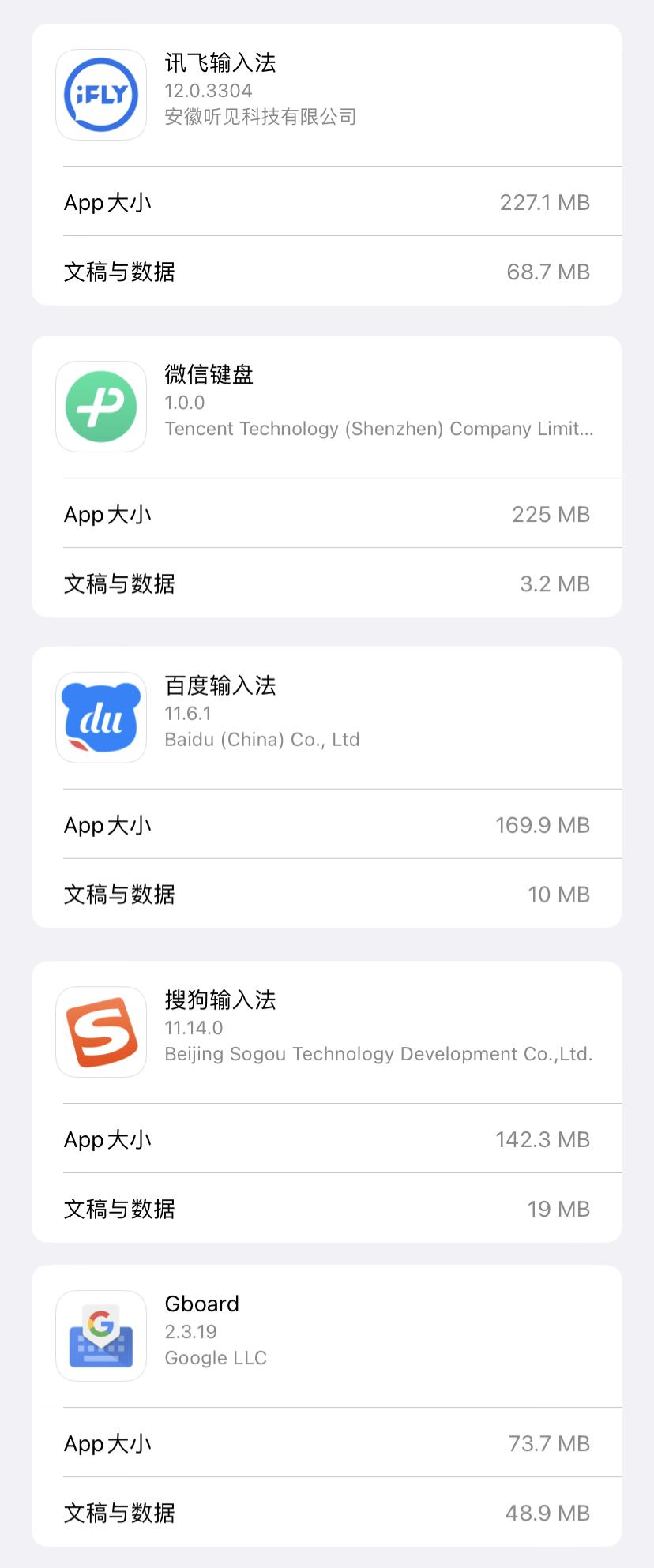Select the Tencent Technology developer name
This screenshot has width=654, height=1568.
[378, 429]
